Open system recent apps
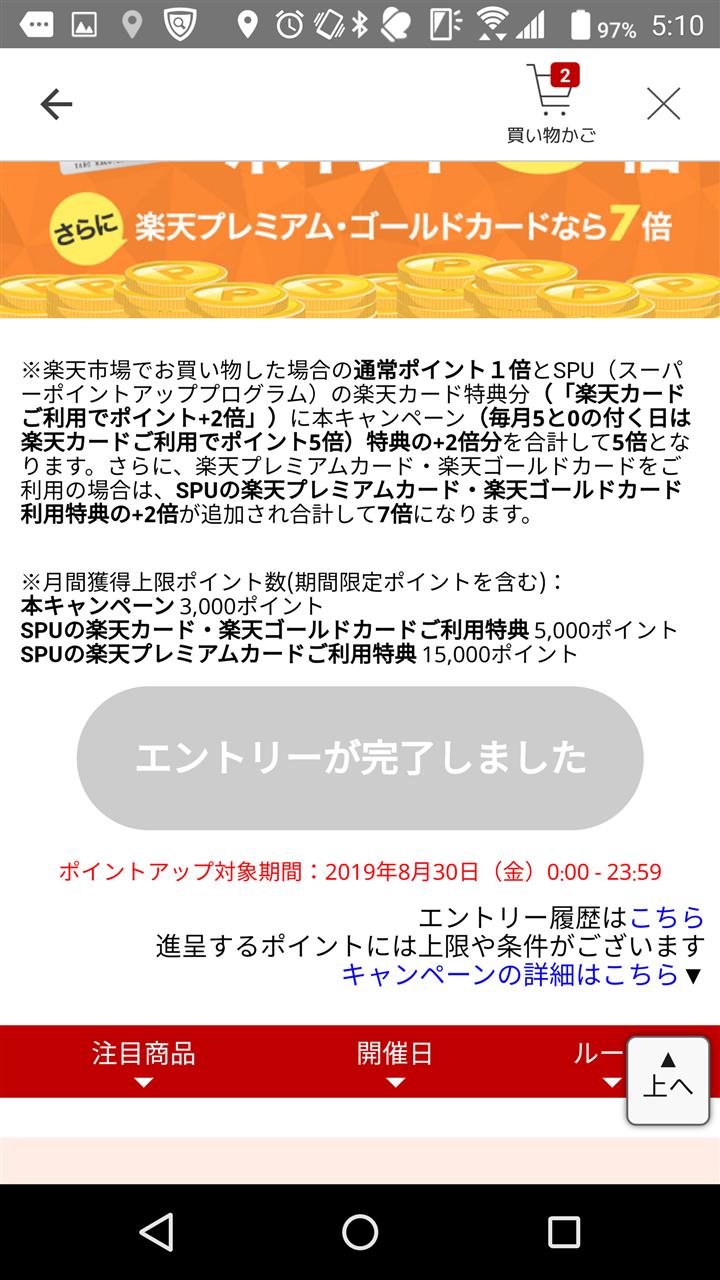Viewport: 720px width, 1280px height. point(564,1232)
